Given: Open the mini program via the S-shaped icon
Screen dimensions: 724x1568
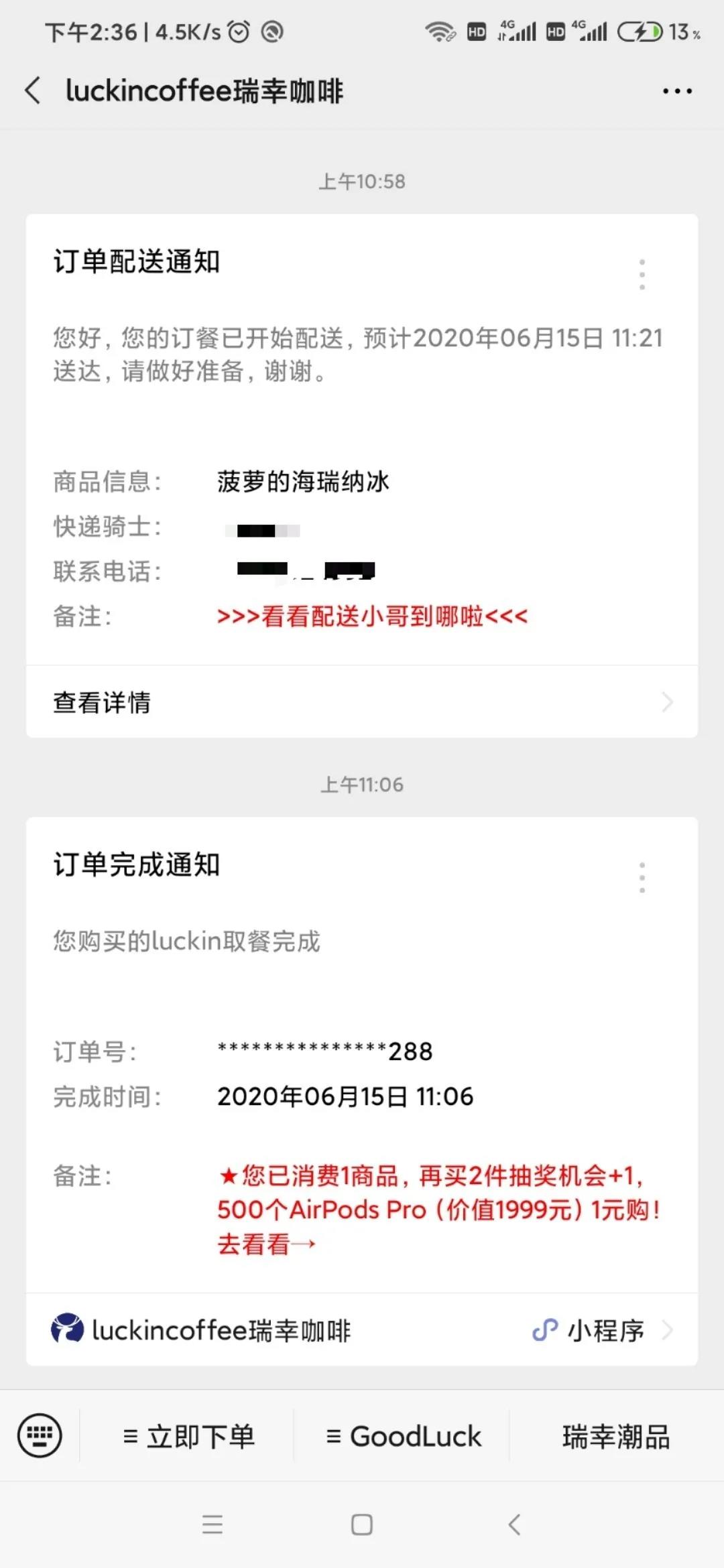Looking at the screenshot, I should click(546, 1330).
